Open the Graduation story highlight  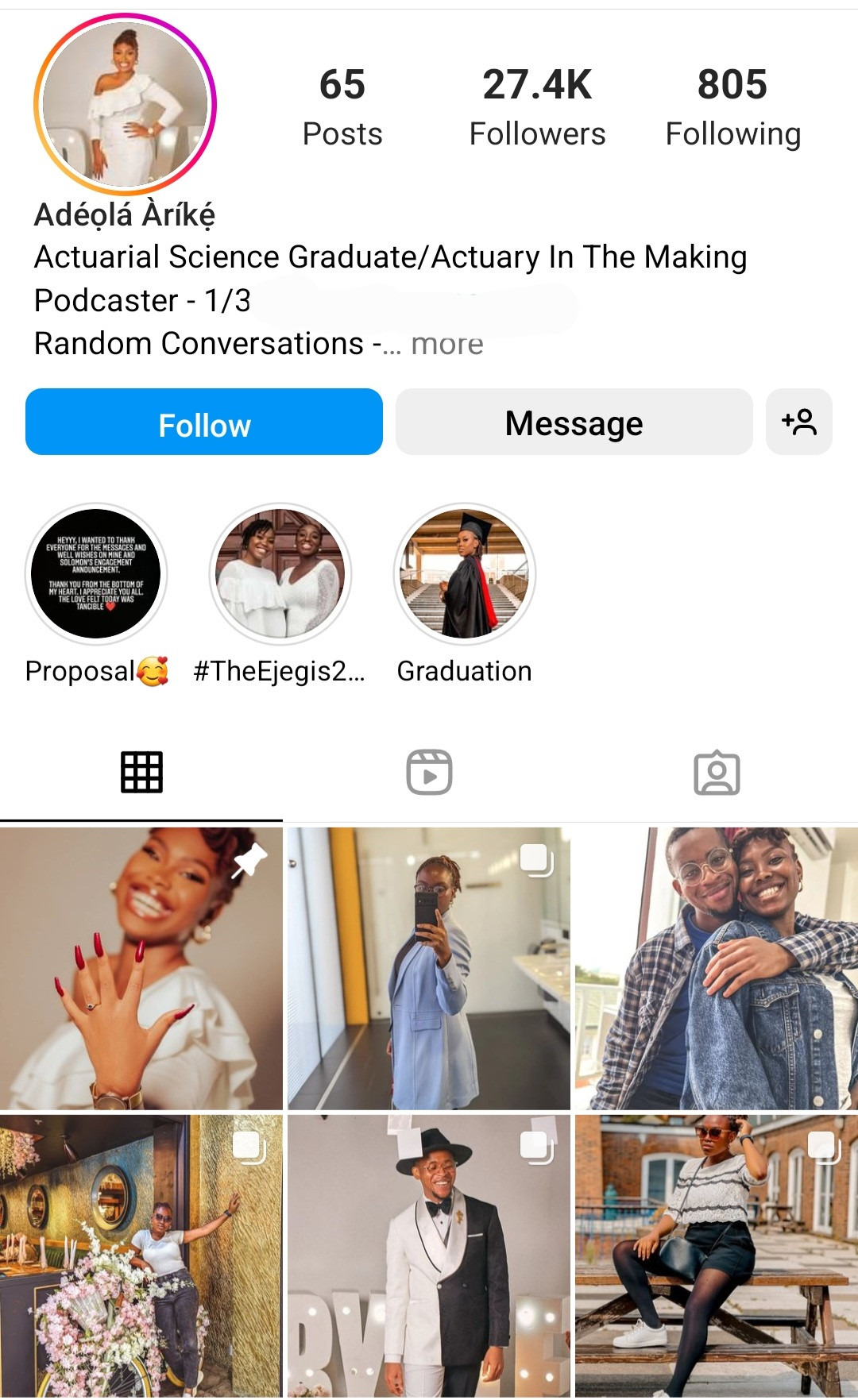click(465, 573)
